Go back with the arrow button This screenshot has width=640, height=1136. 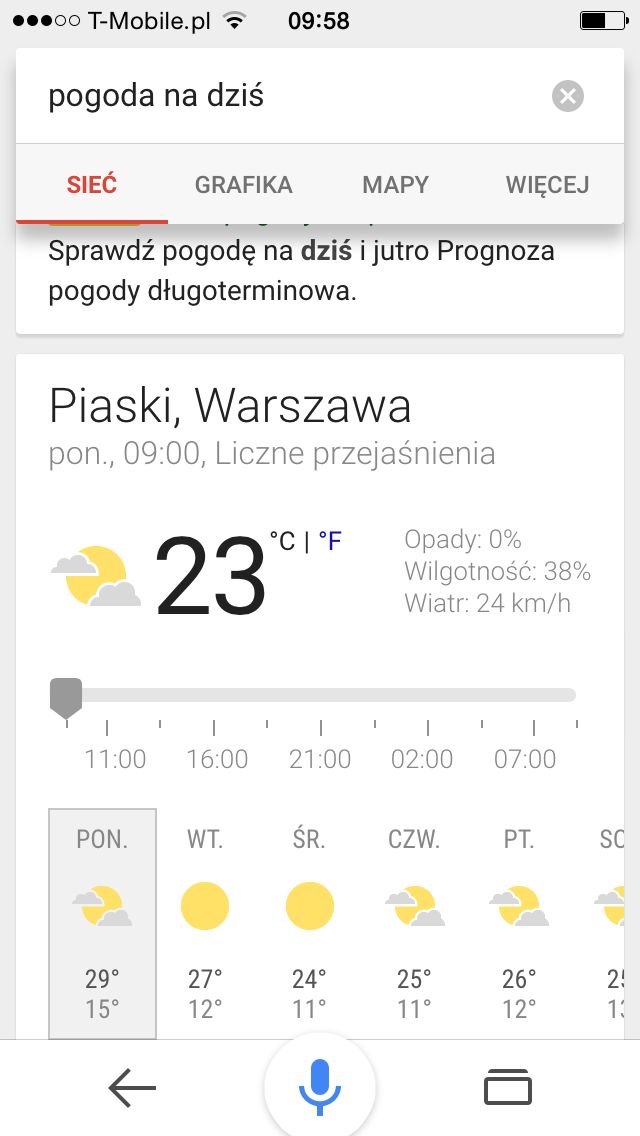click(132, 1087)
